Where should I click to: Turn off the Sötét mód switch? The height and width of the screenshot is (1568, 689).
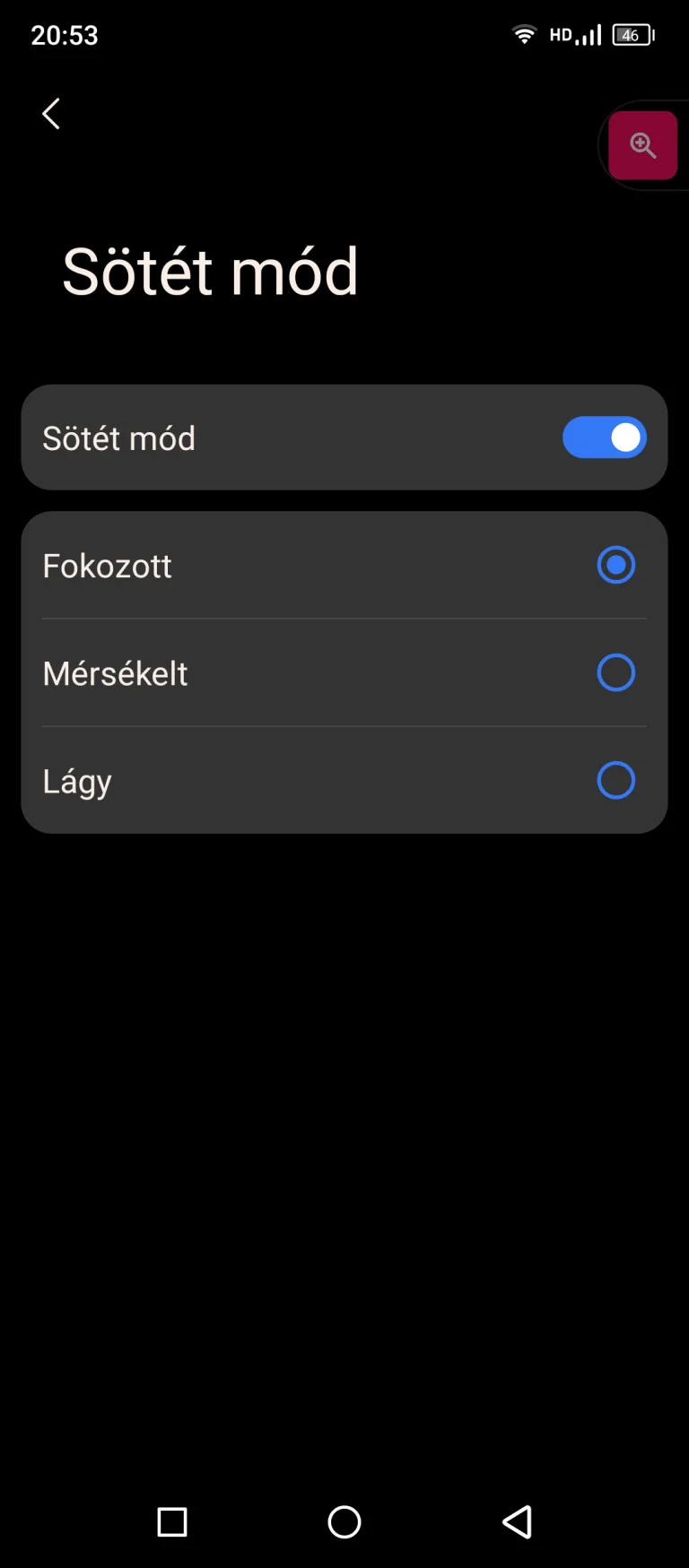(x=604, y=437)
